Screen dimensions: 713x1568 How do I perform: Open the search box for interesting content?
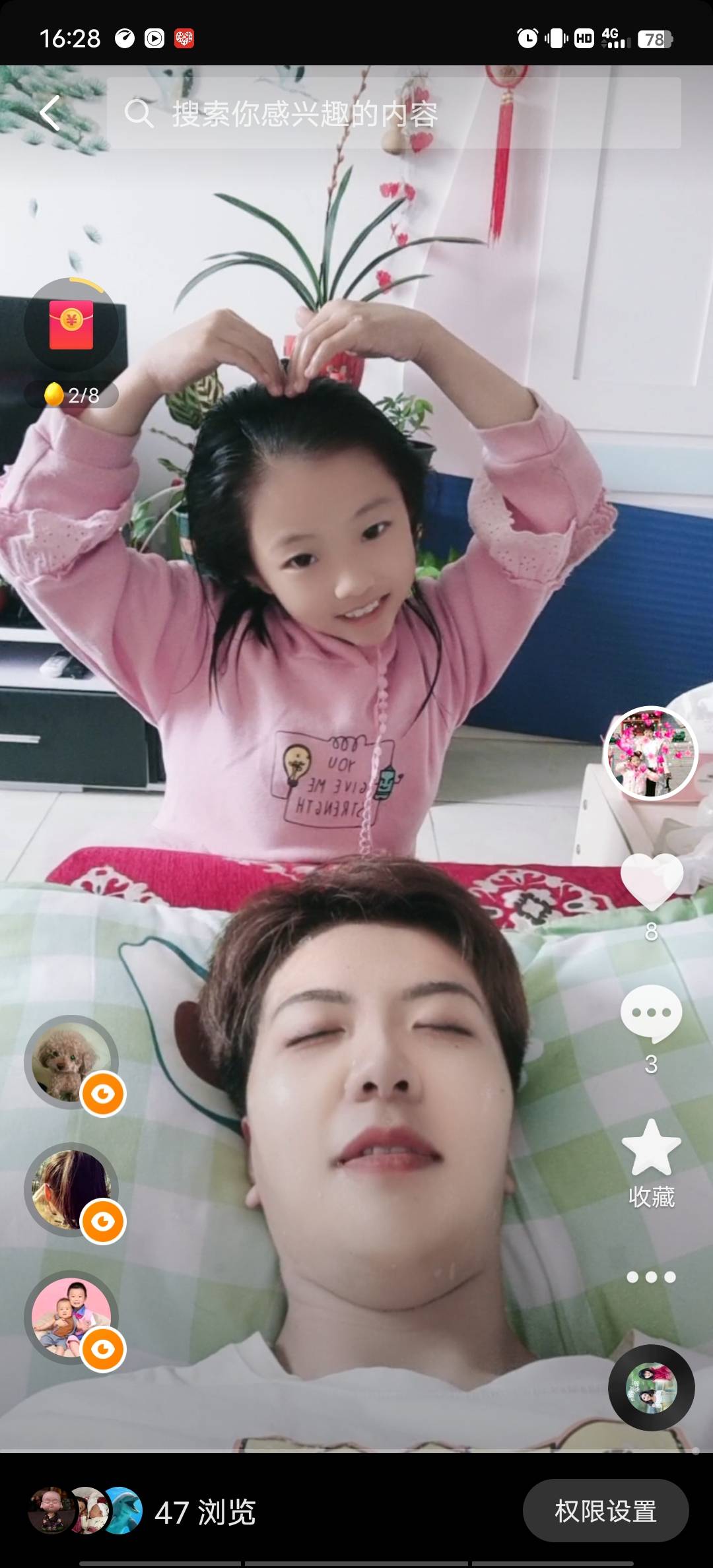[x=393, y=114]
